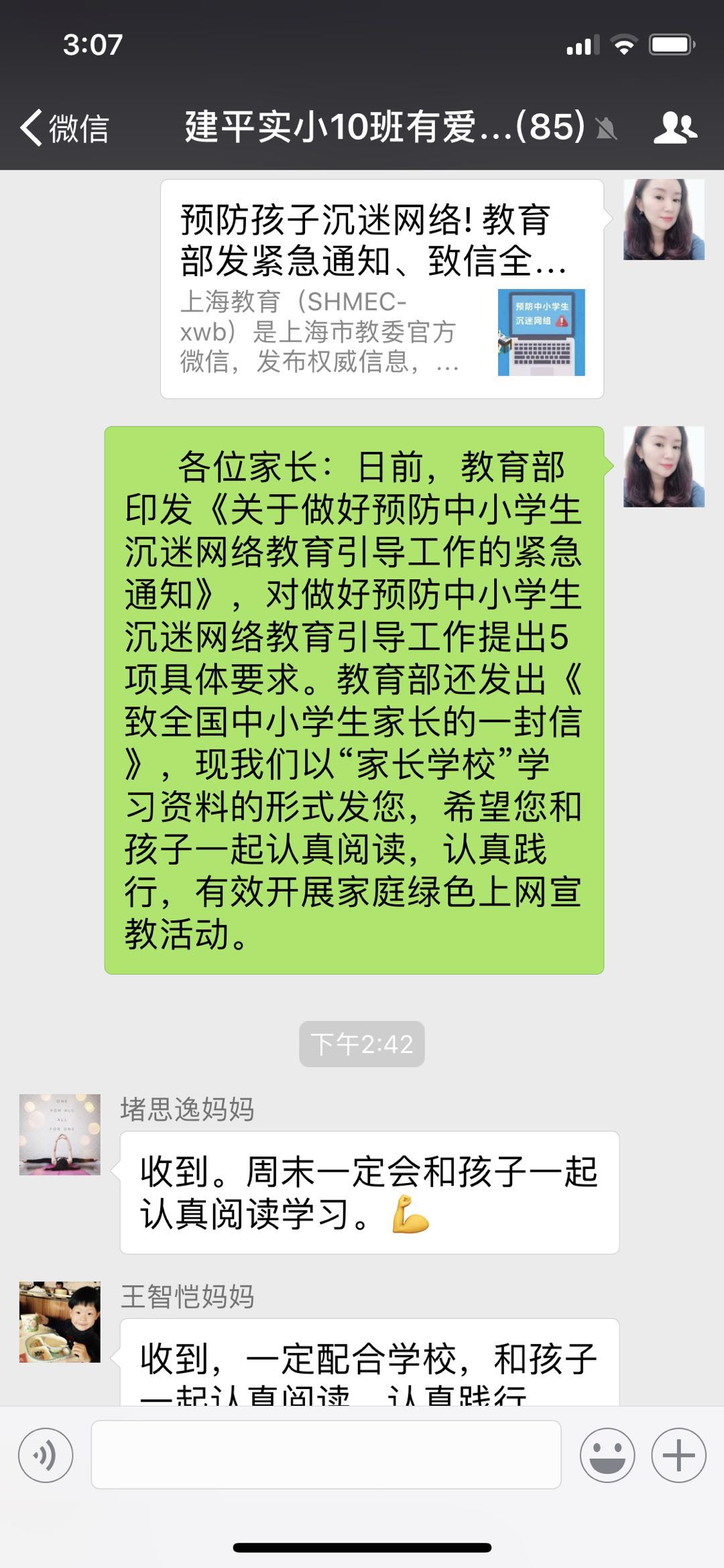View 王智恺妈妈's profile avatar
The height and width of the screenshot is (1568, 724).
60,1321
